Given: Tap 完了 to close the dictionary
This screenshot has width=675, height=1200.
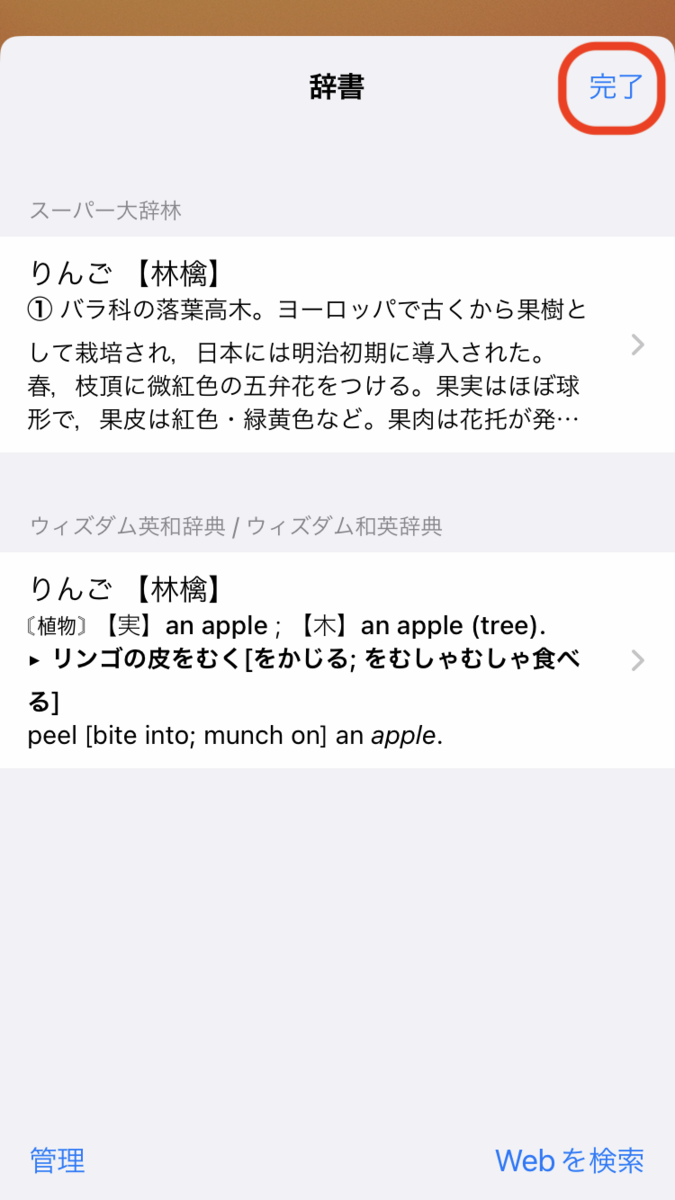Looking at the screenshot, I should point(614,87).
